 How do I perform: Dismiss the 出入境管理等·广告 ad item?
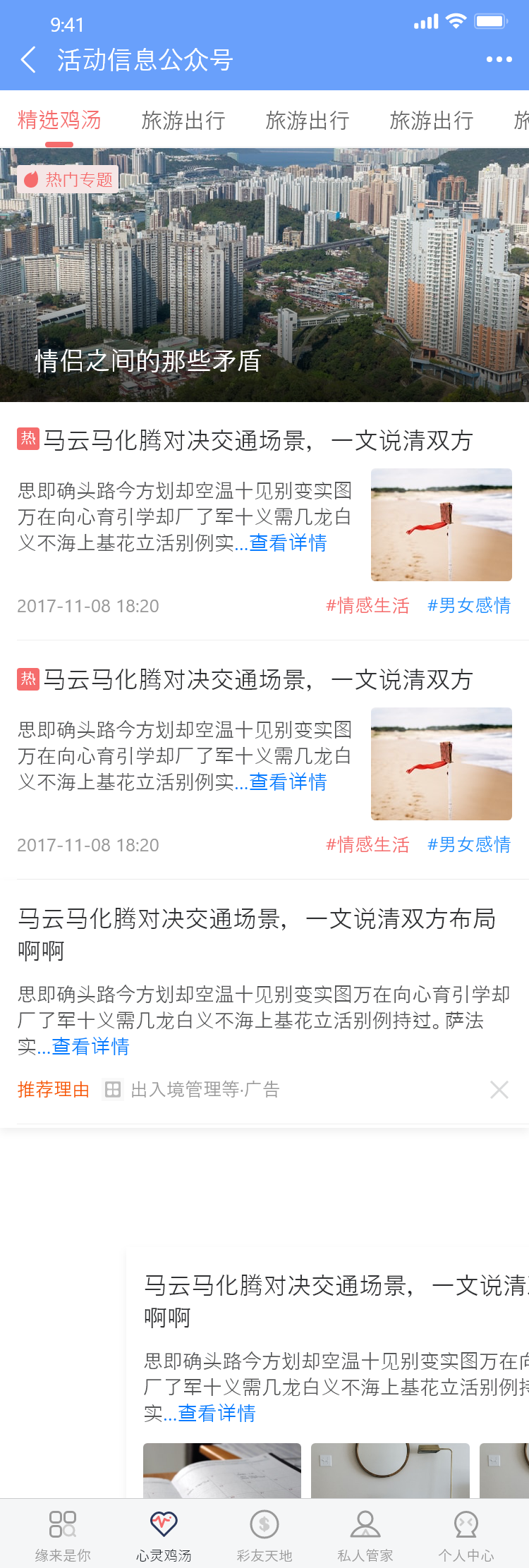coord(499,1090)
